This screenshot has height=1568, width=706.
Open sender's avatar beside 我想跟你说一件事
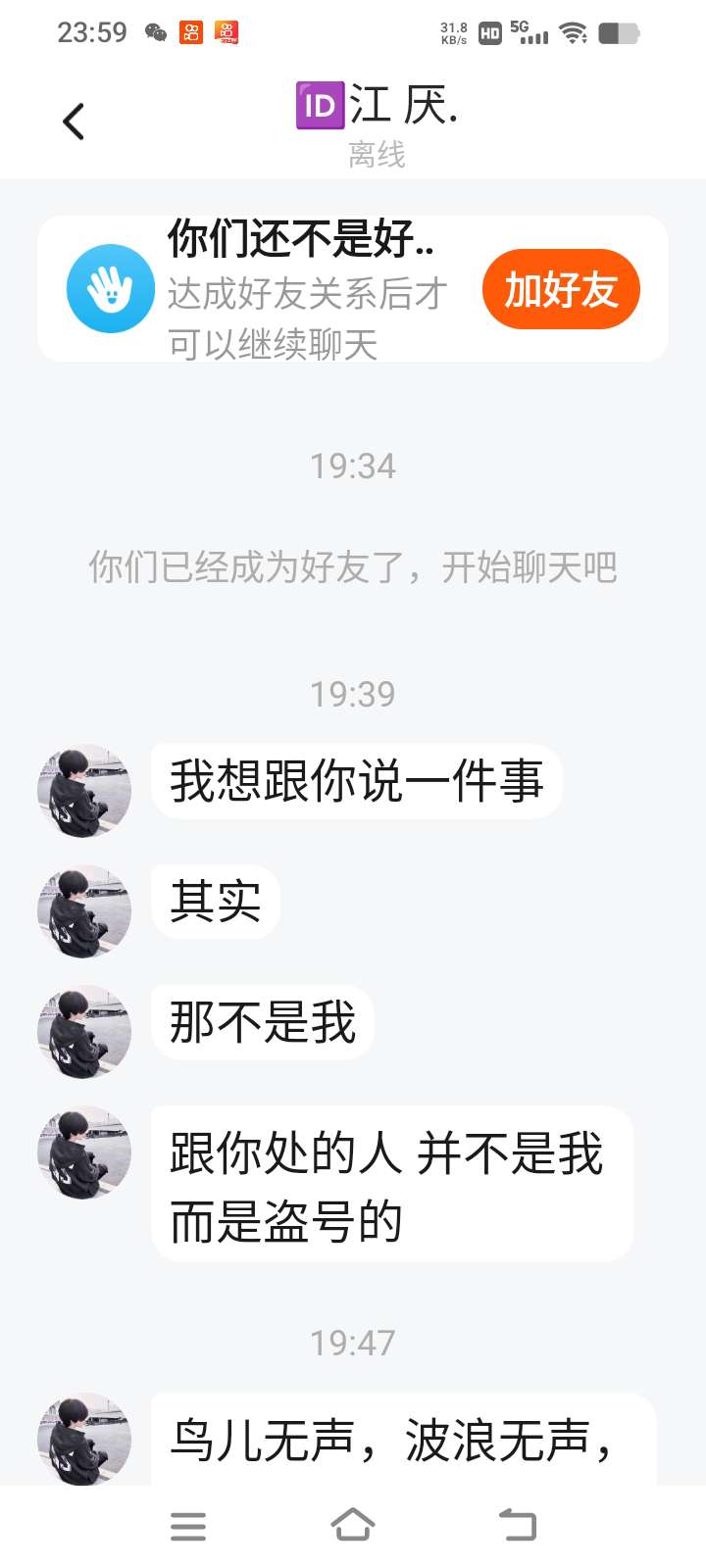click(x=84, y=791)
